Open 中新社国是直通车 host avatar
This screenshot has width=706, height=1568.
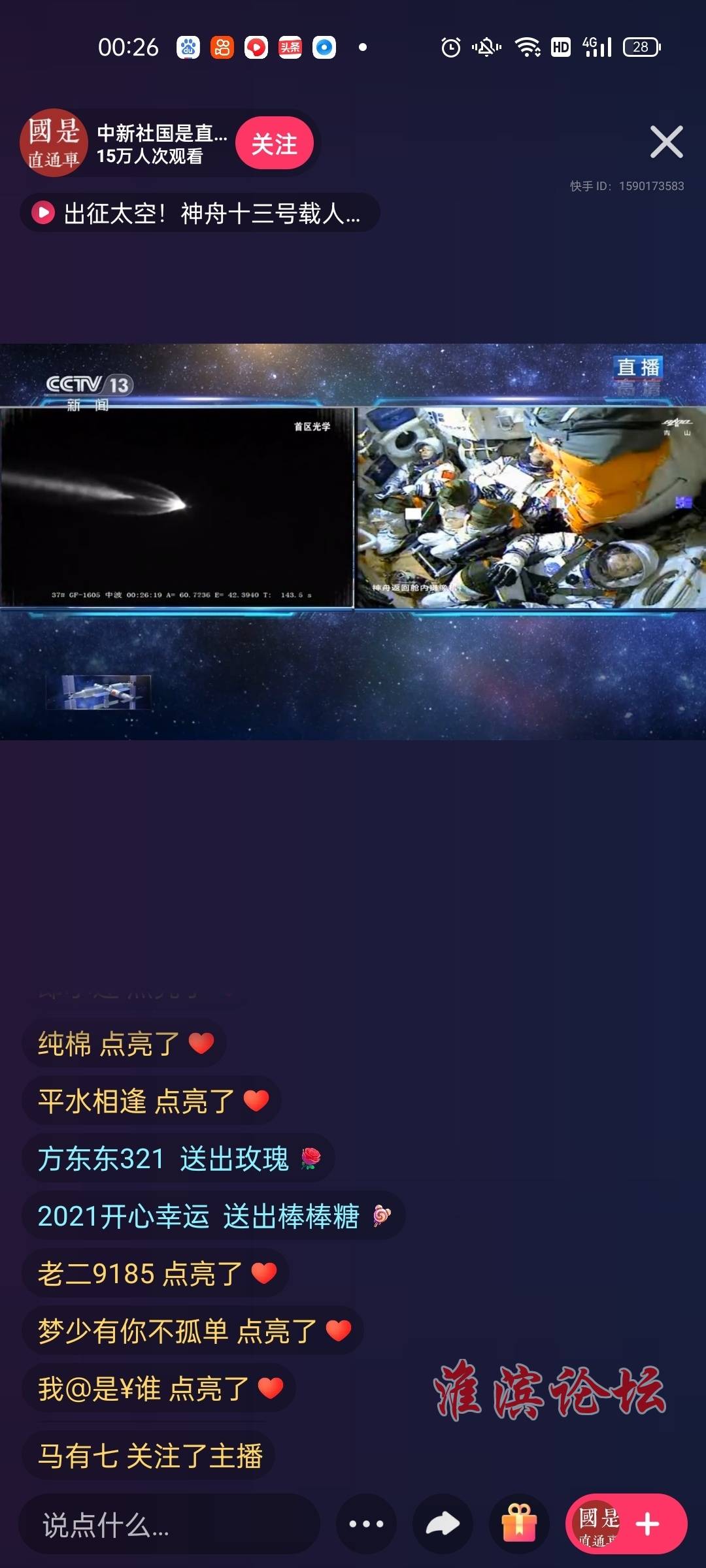point(54,143)
